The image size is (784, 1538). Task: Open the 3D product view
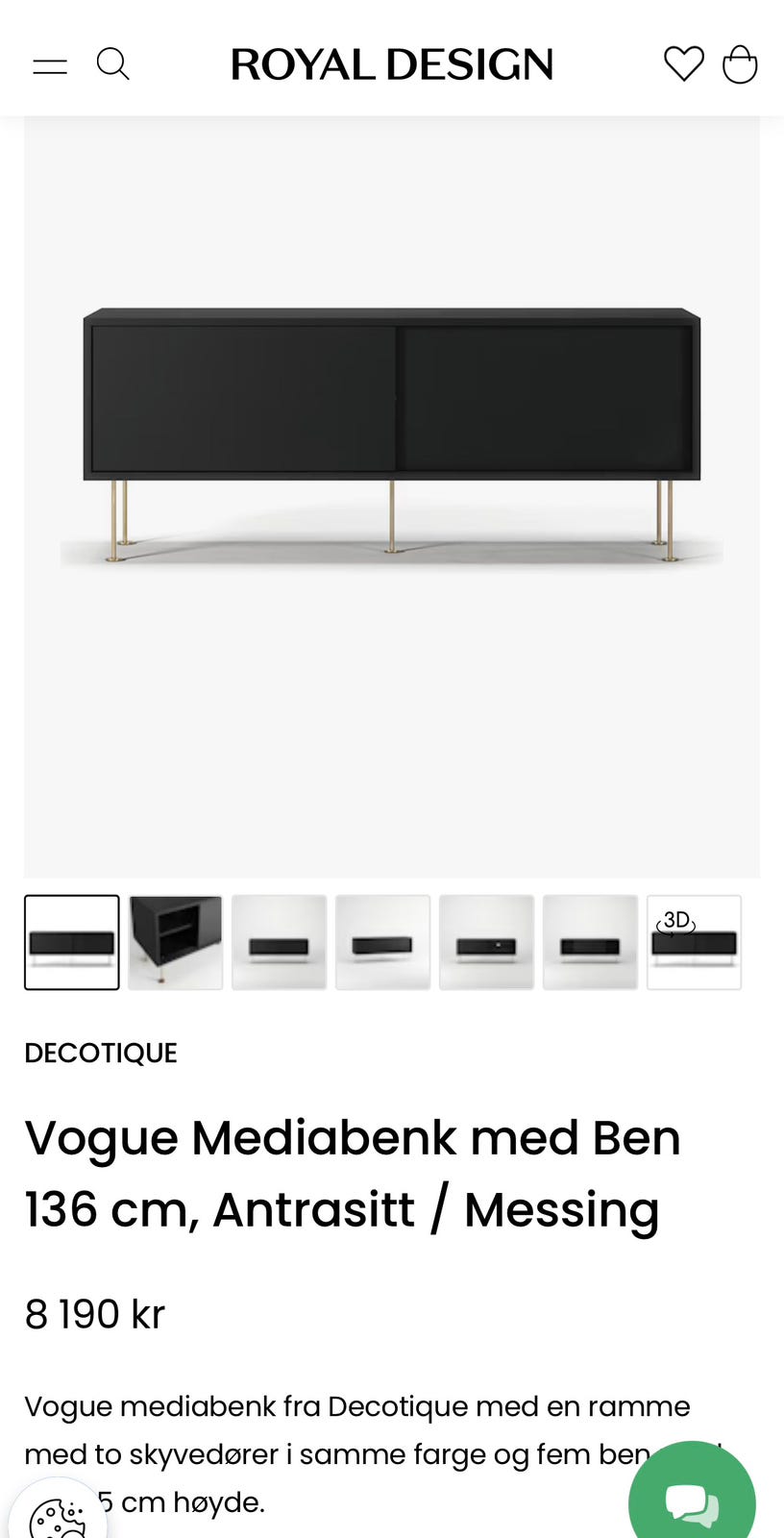click(694, 942)
